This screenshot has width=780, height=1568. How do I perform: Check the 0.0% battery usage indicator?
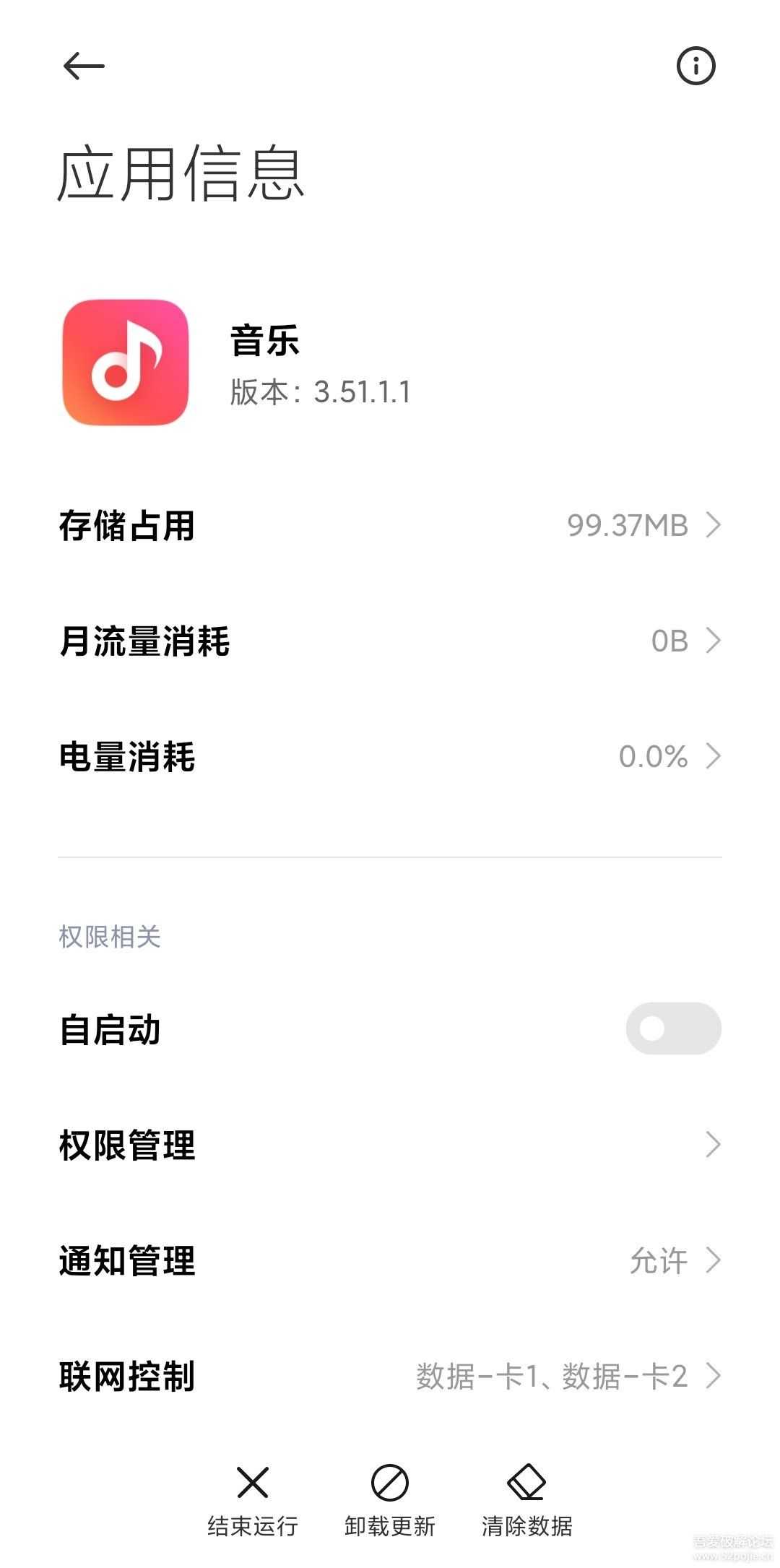point(652,757)
